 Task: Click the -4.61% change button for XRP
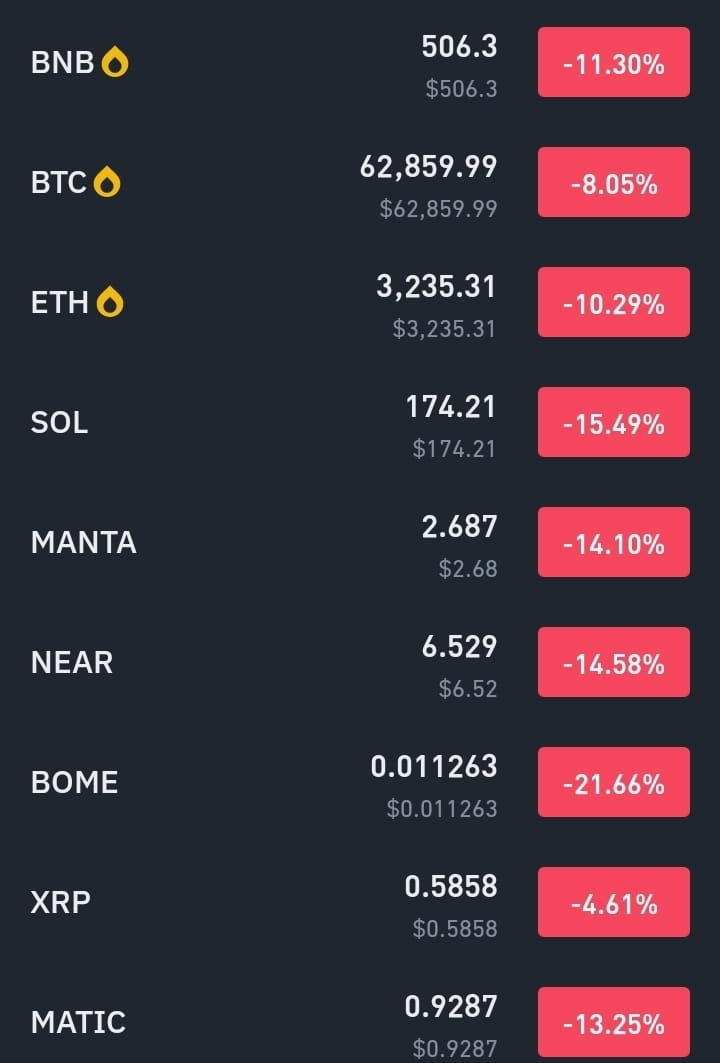pos(613,902)
